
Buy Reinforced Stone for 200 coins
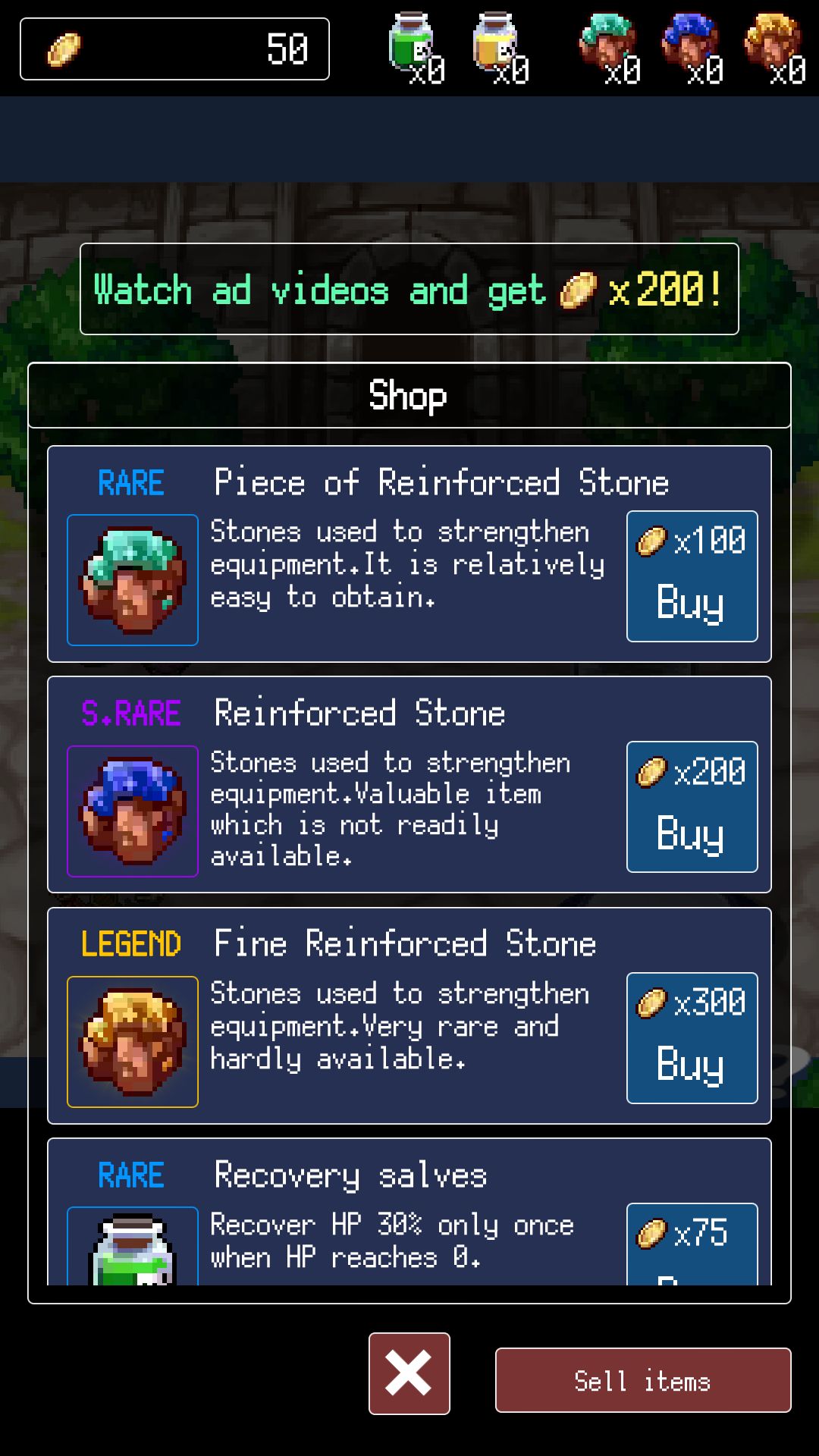(x=692, y=807)
